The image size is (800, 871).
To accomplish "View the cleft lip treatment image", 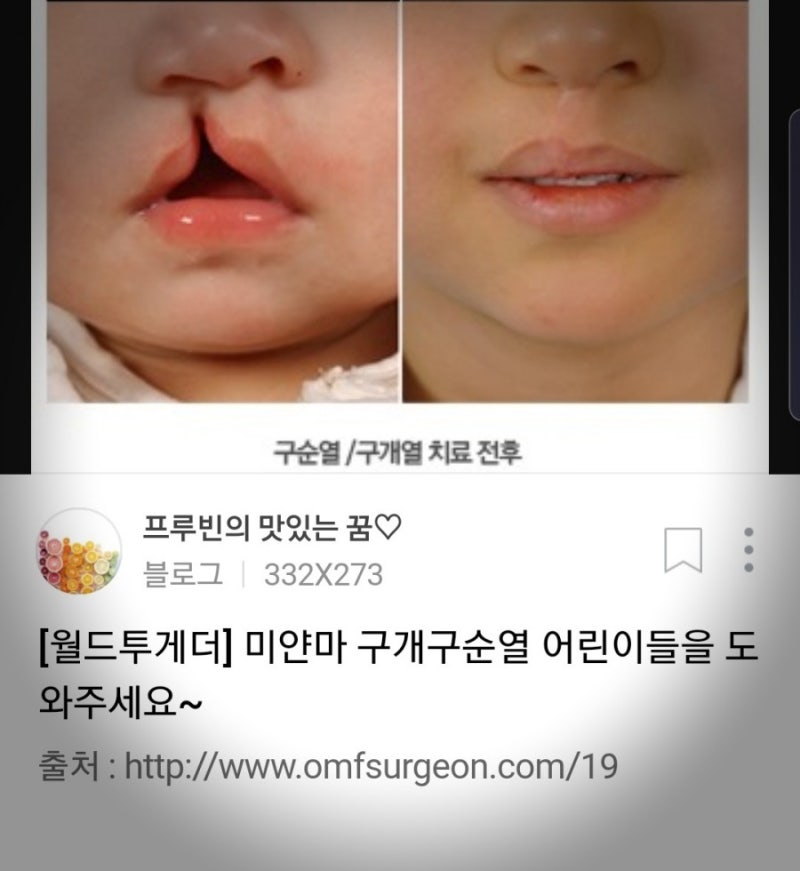I will [400, 220].
